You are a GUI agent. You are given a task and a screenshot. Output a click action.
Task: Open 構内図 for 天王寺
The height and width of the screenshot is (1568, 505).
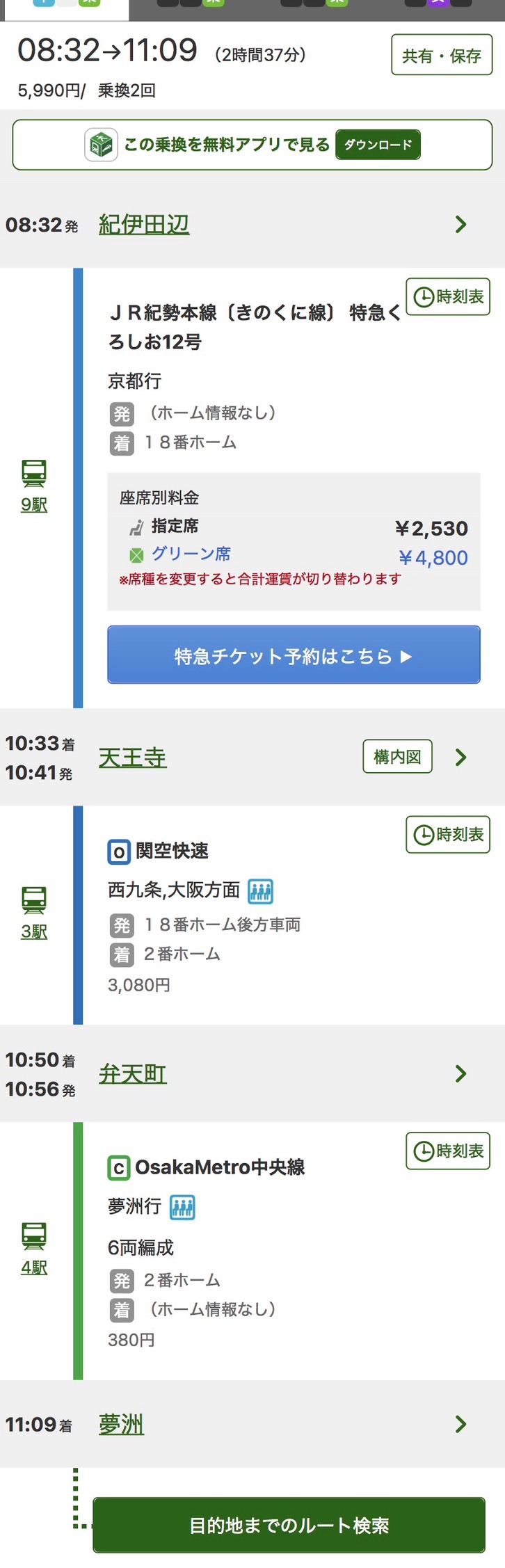[x=397, y=757]
